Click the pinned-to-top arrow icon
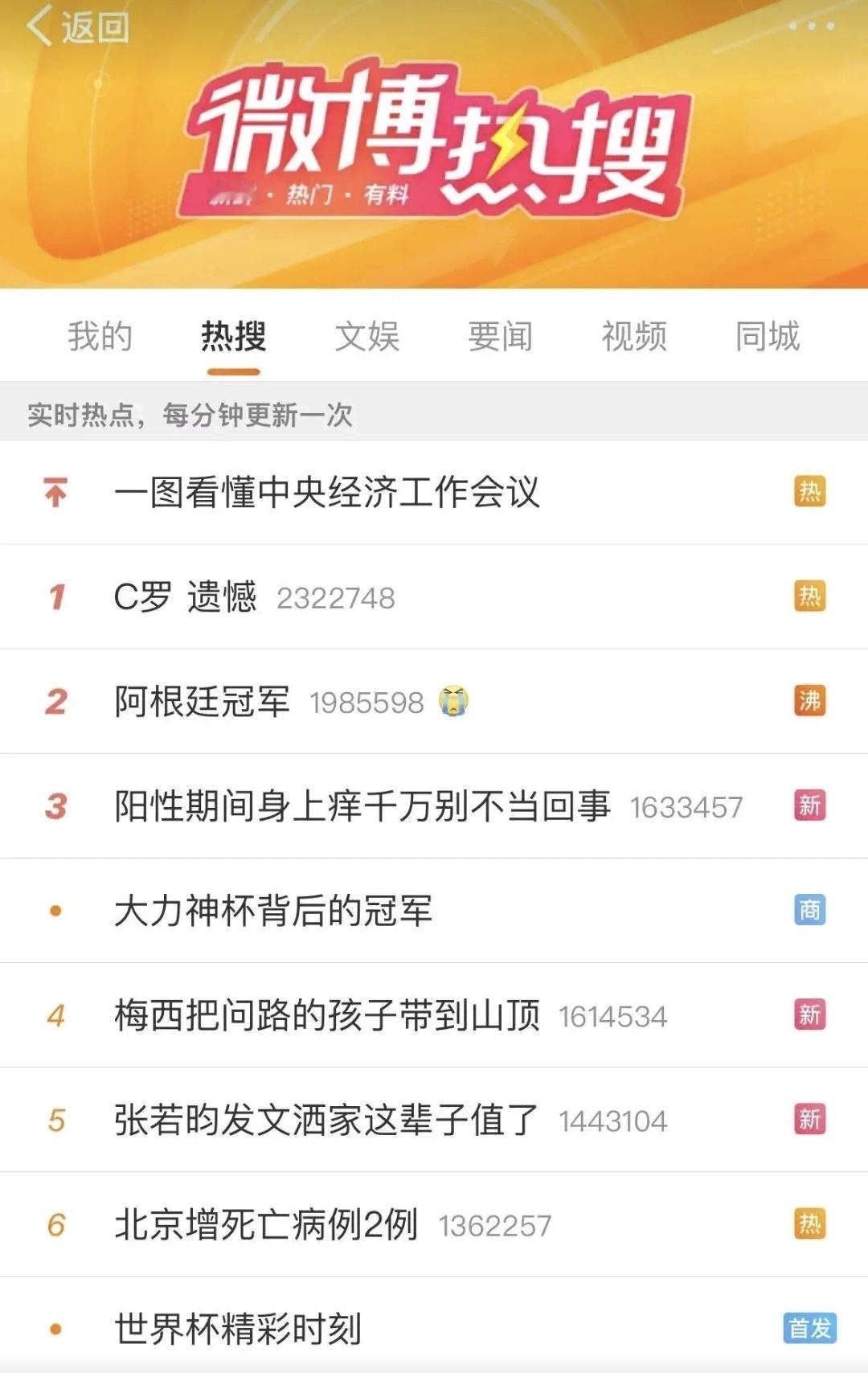This screenshot has height=1373, width=868. pyautogui.click(x=55, y=492)
